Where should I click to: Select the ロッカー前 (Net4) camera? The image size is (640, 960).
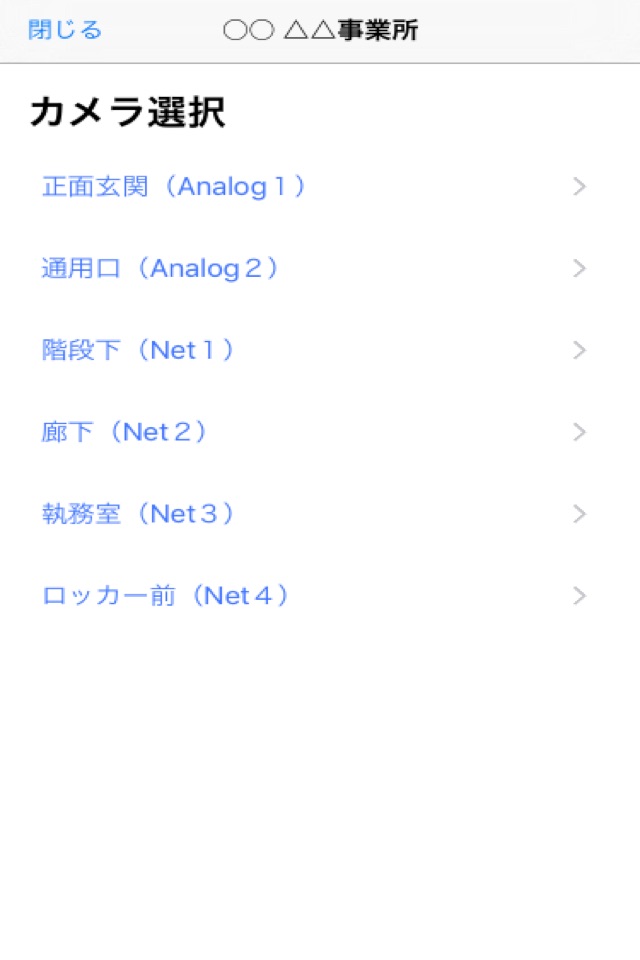168,596
